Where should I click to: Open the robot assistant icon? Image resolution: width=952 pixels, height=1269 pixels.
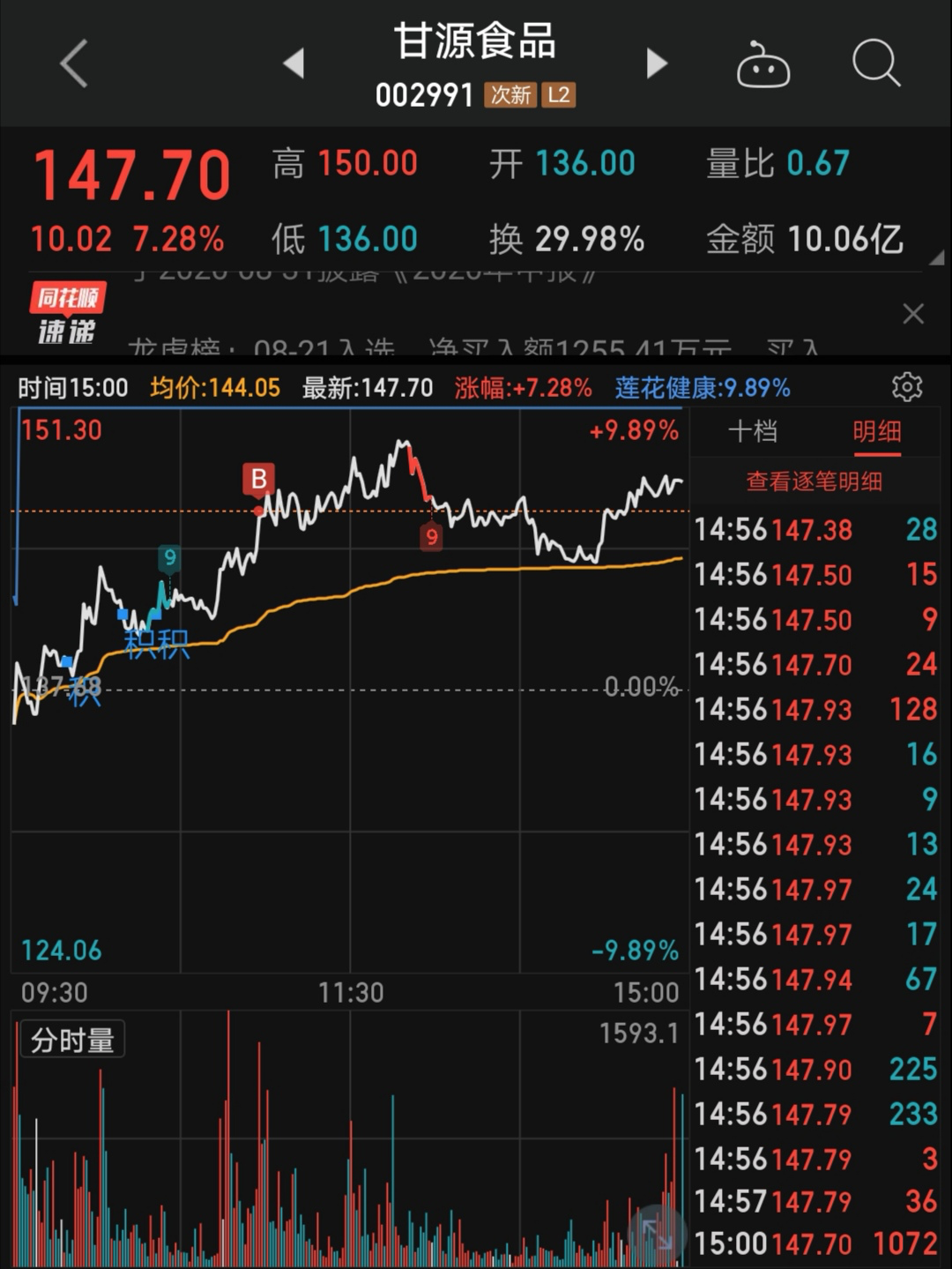click(762, 64)
